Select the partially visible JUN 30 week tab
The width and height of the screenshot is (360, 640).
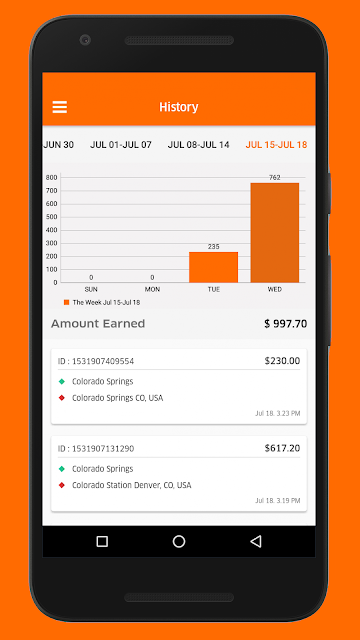coord(58,144)
